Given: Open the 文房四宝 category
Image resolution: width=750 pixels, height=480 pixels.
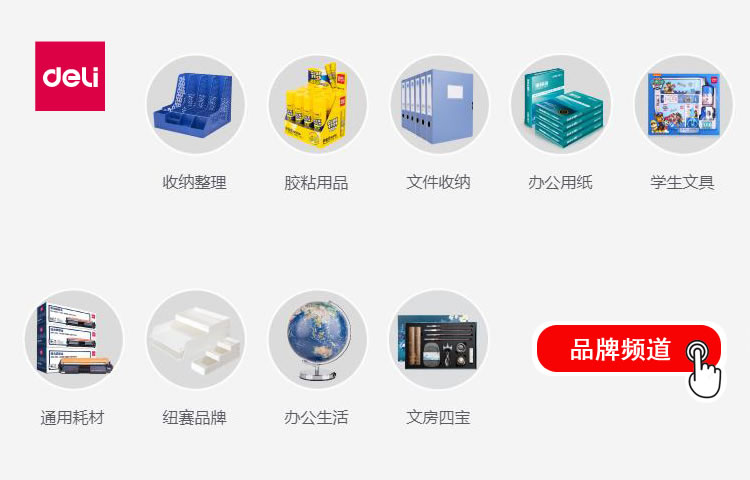Looking at the screenshot, I should point(439,340).
